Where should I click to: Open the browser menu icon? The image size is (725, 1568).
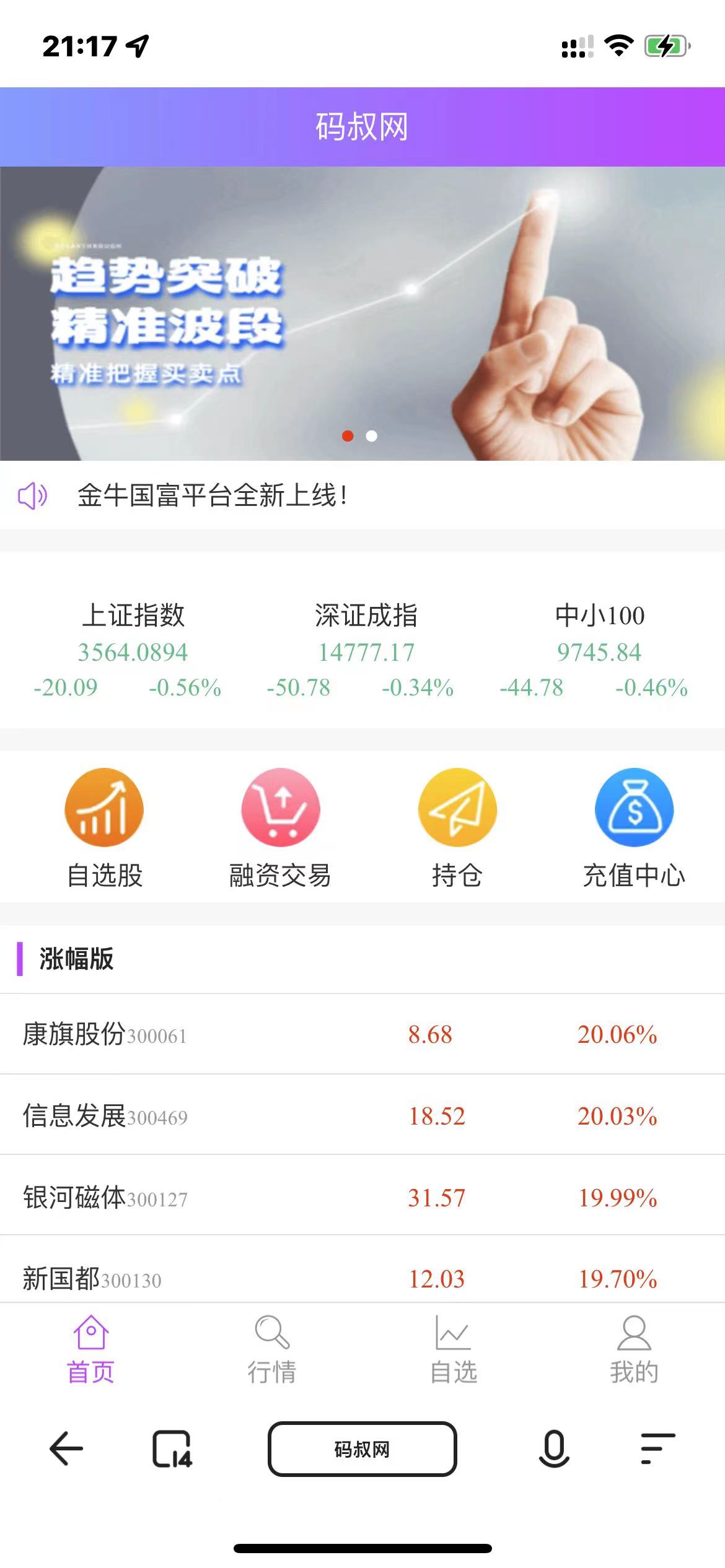pyautogui.click(x=657, y=1449)
